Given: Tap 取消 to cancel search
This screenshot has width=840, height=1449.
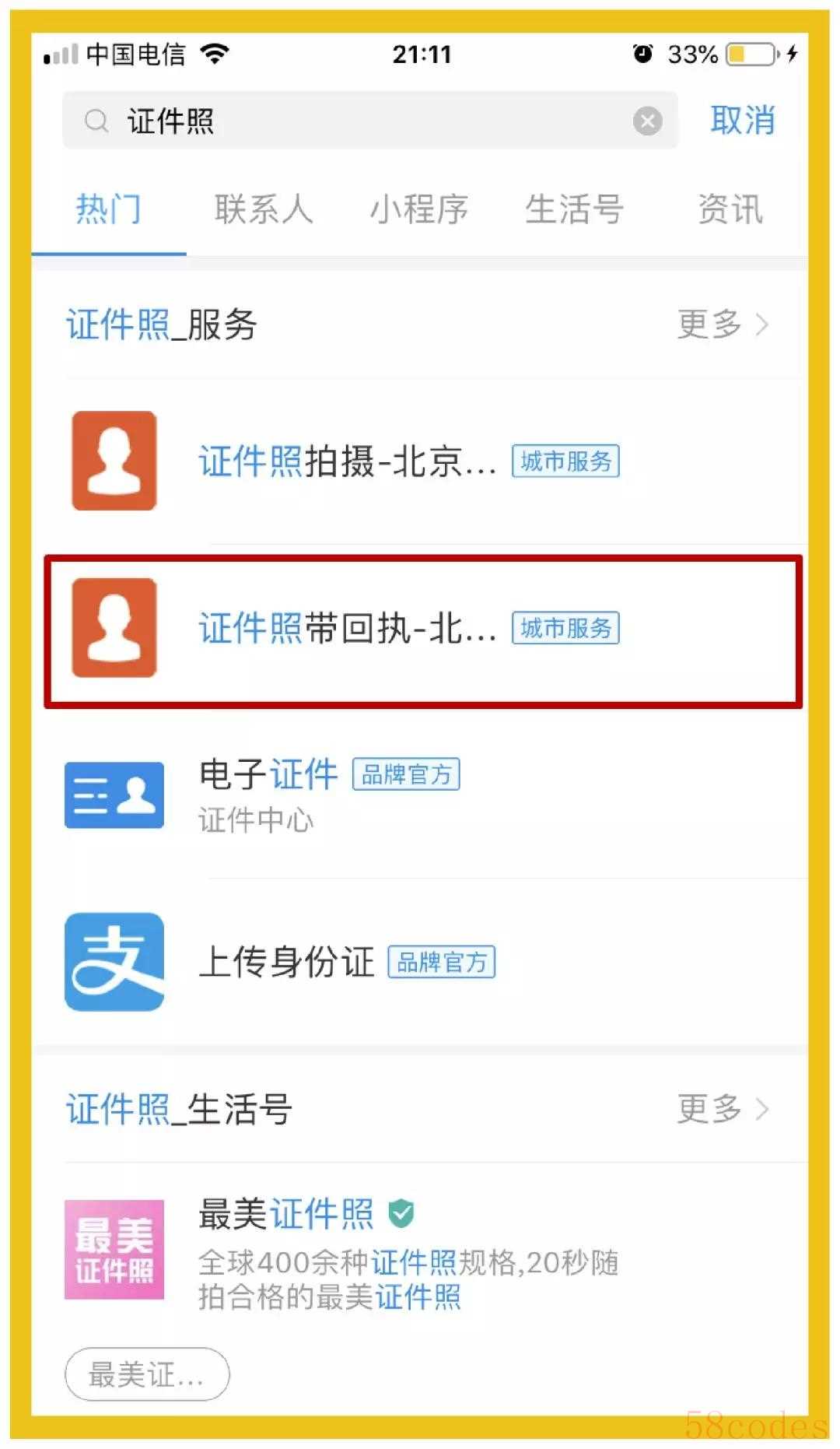Looking at the screenshot, I should [742, 121].
